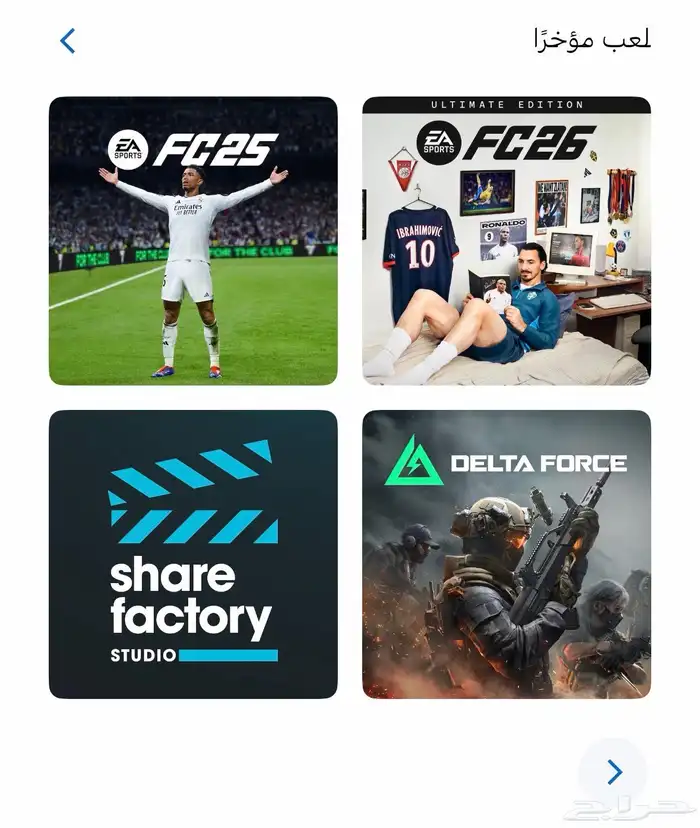Open the EA Sports FC 25 game tile
Image resolution: width=700 pixels, height=828 pixels.
tap(193, 241)
